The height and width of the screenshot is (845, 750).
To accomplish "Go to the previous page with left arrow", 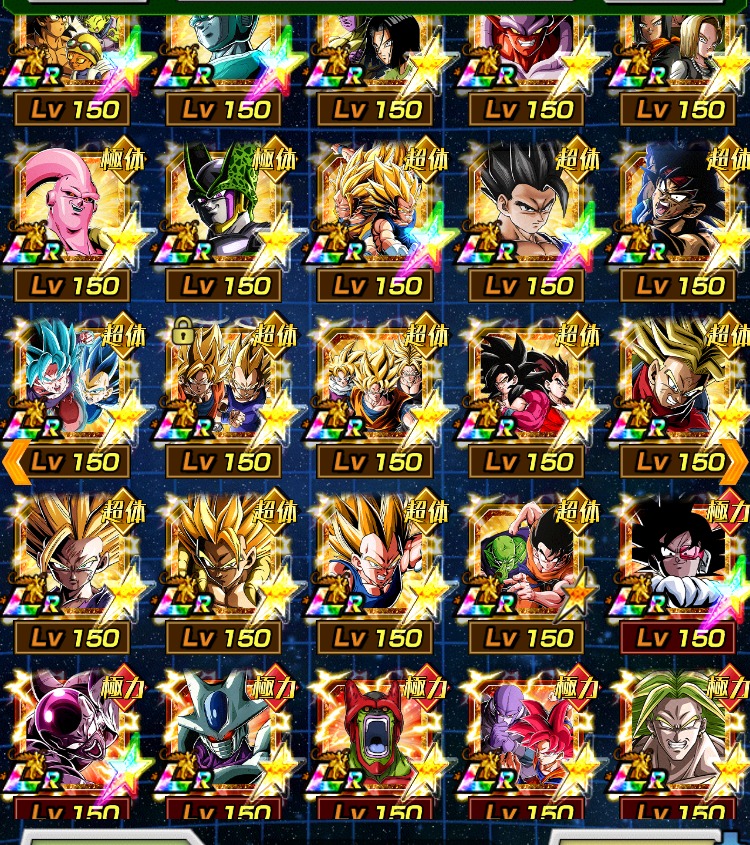I will [15, 462].
